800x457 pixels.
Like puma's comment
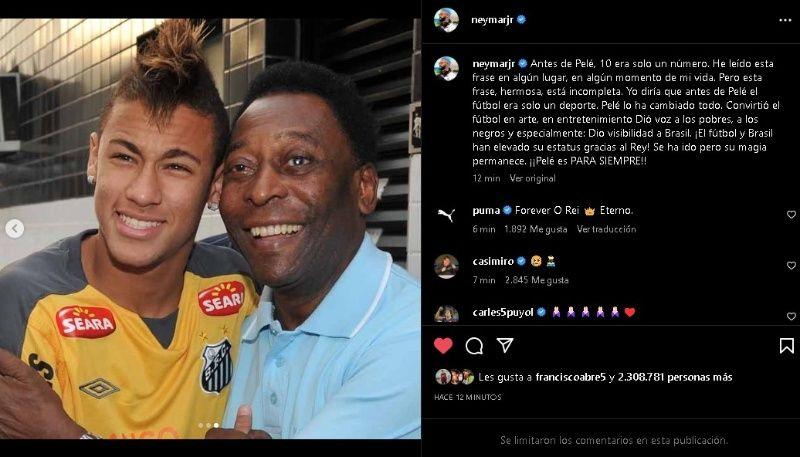[x=790, y=214]
